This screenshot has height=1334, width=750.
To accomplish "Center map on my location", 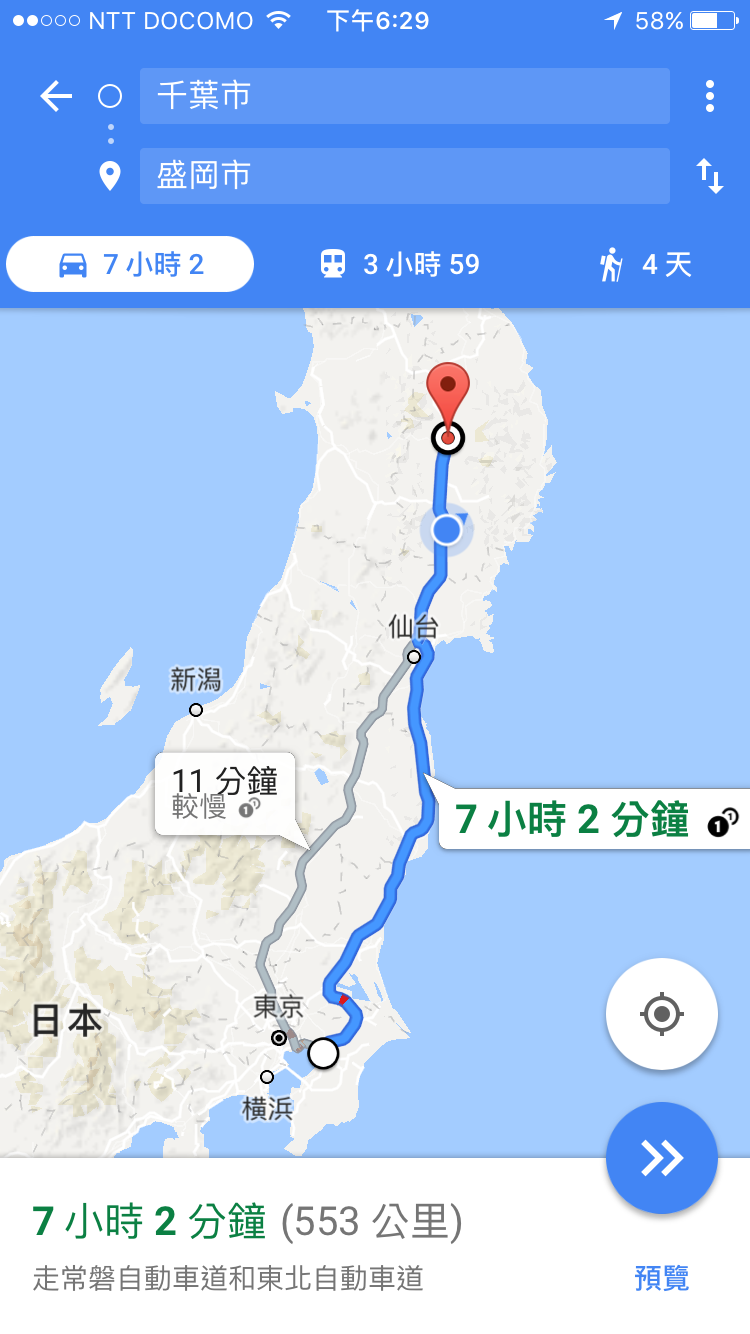I will 661,1014.
